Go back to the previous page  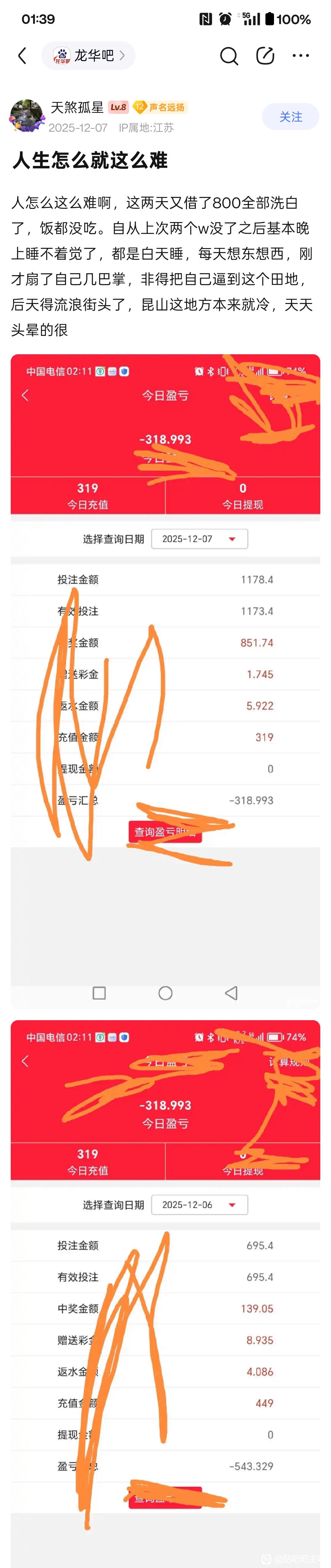[x=22, y=56]
